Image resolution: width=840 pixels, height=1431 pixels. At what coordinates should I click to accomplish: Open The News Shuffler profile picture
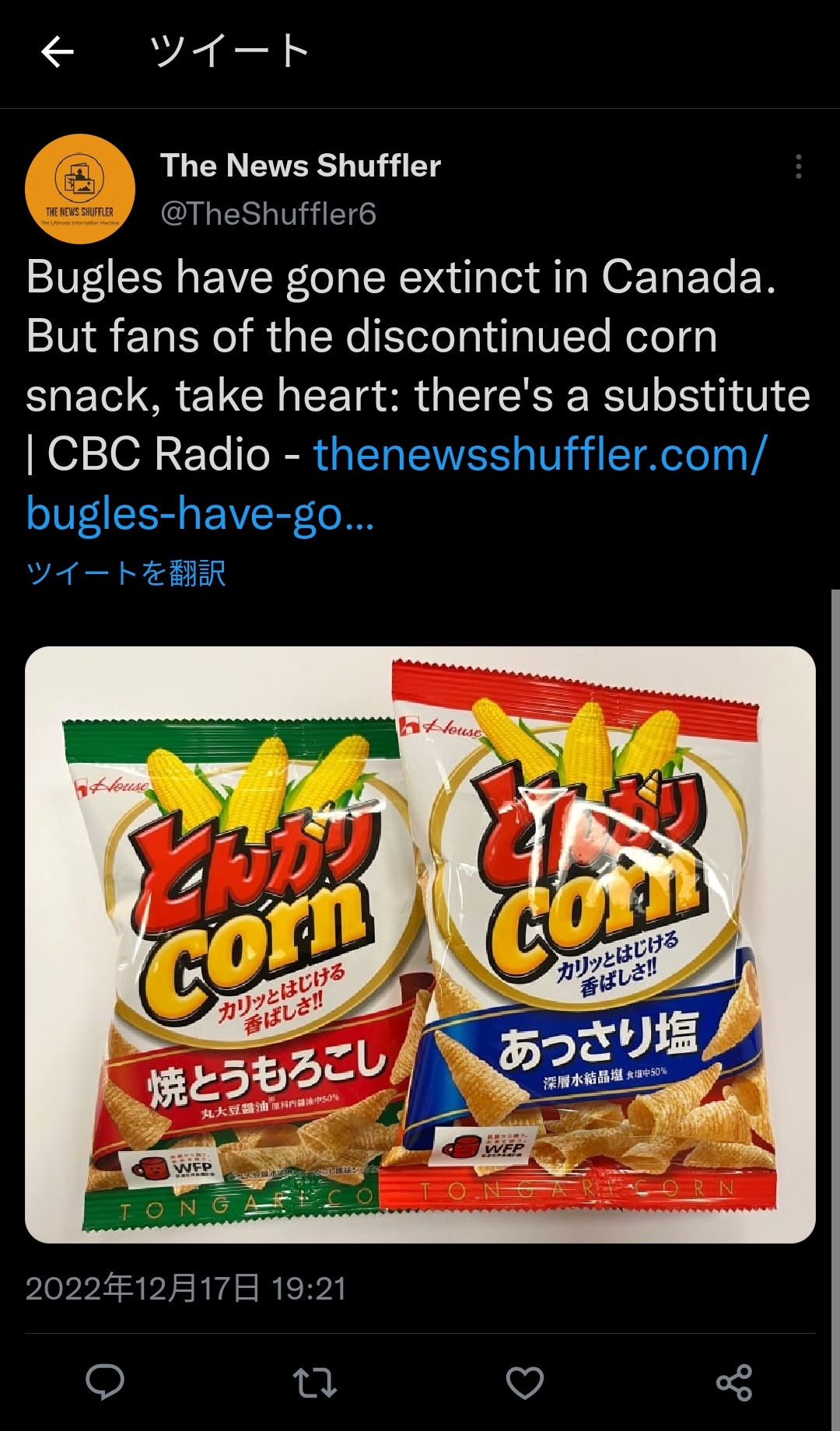pos(80,189)
